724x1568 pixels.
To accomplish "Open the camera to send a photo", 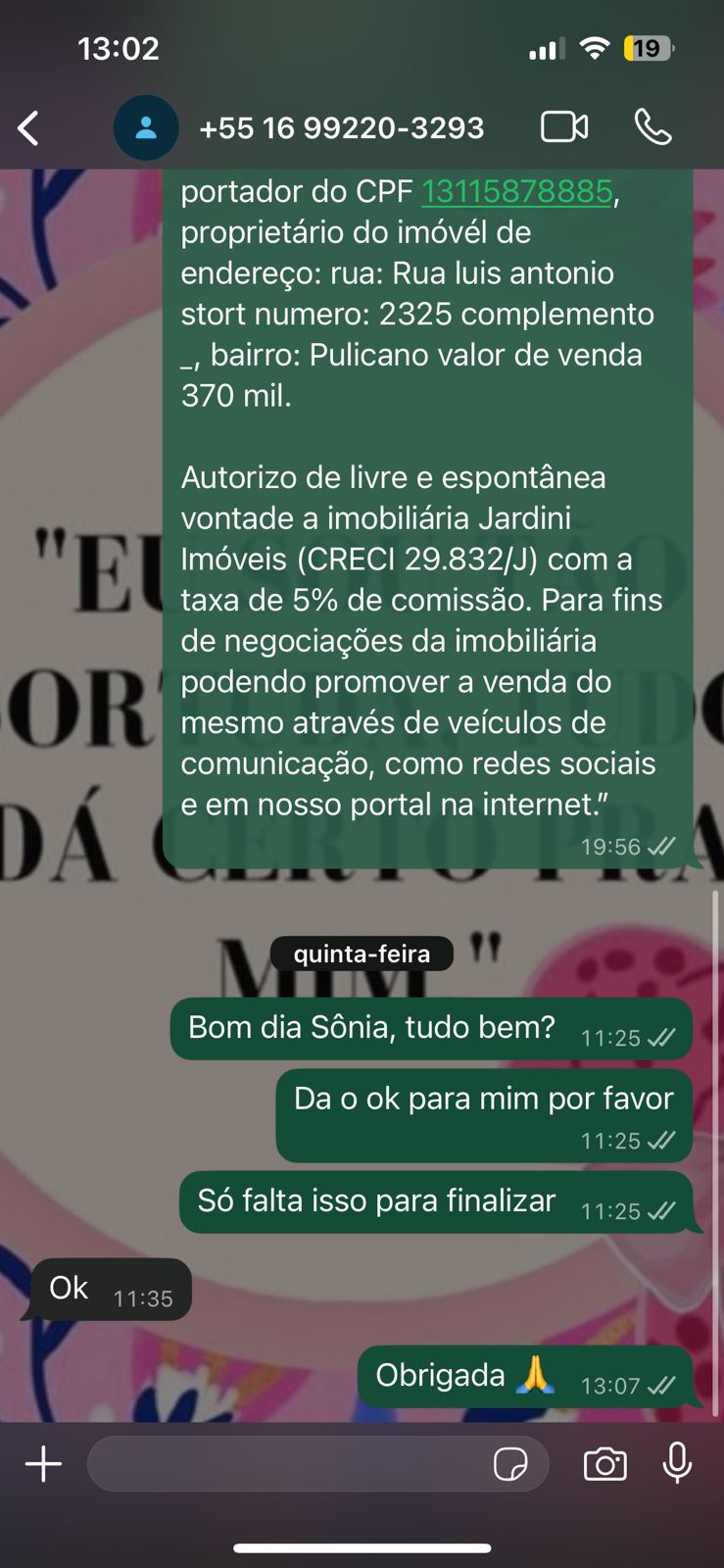I will coord(604,1464).
